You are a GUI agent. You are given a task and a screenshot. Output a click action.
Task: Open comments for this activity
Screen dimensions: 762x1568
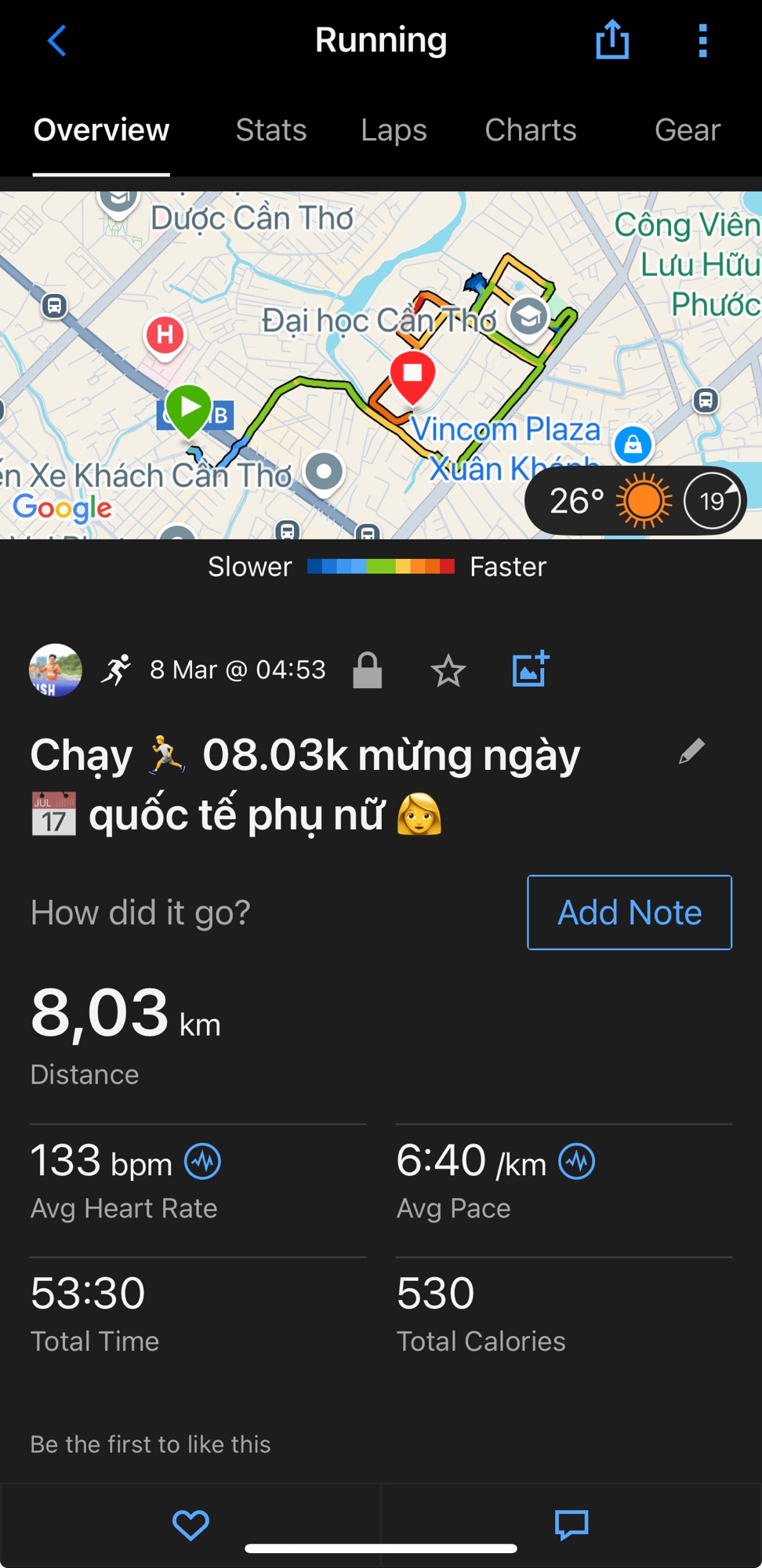(x=571, y=1525)
